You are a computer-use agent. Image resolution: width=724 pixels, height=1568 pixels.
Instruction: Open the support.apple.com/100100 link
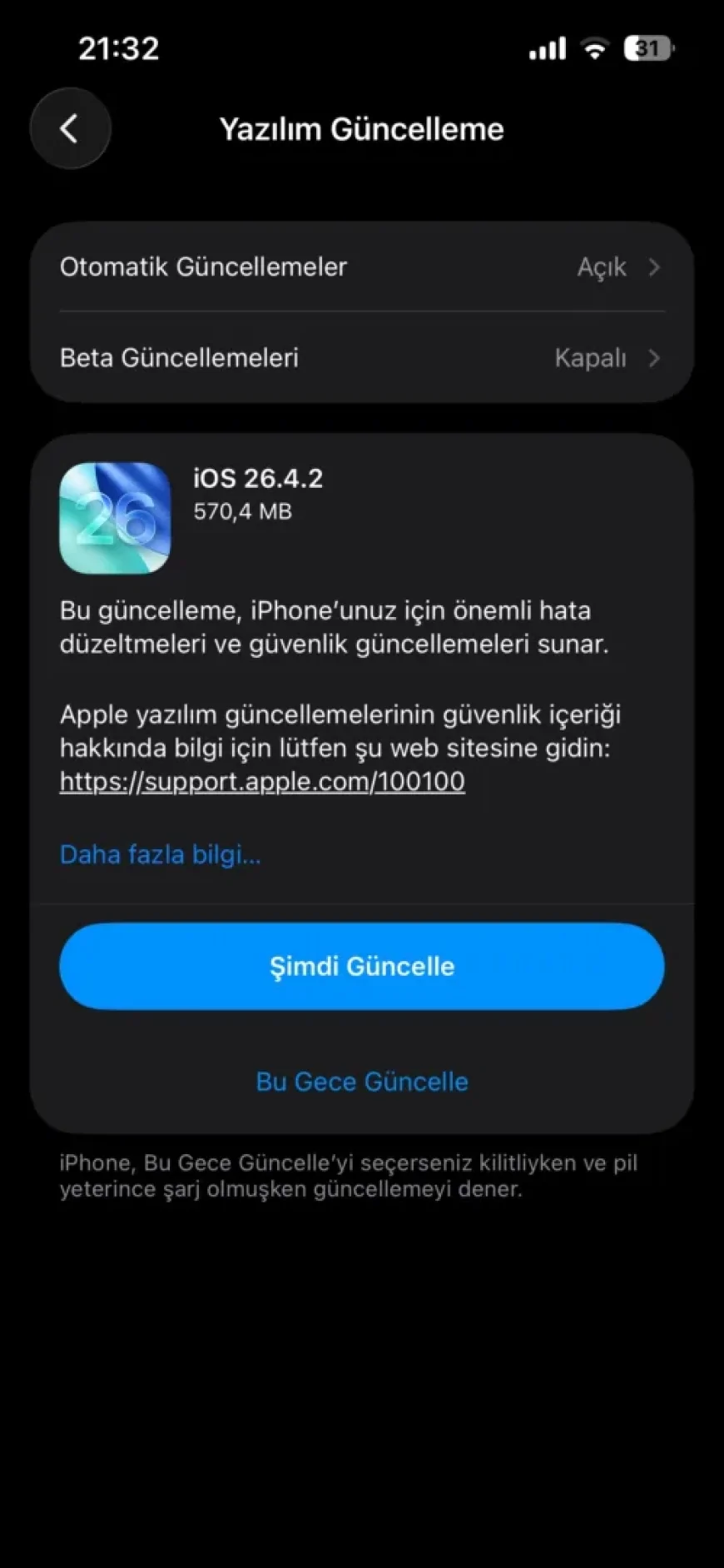(262, 781)
